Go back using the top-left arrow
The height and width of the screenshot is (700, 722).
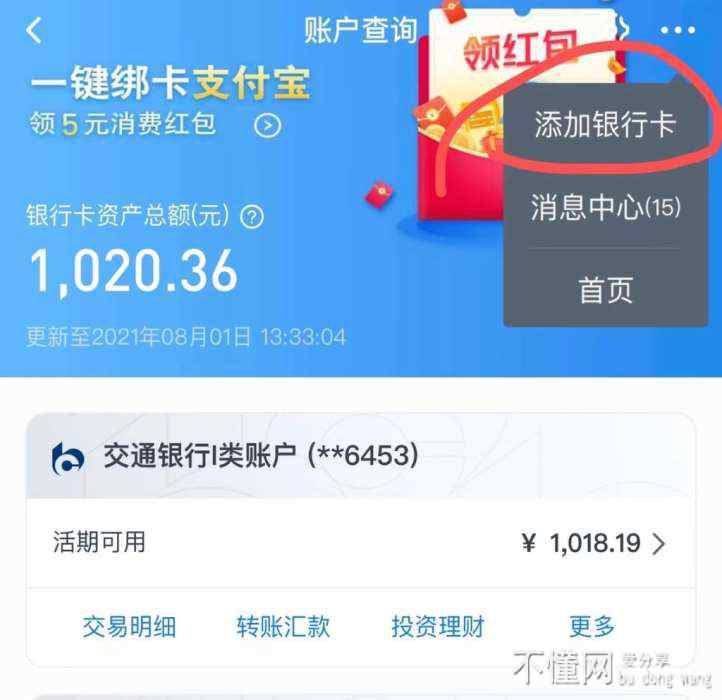[x=34, y=30]
